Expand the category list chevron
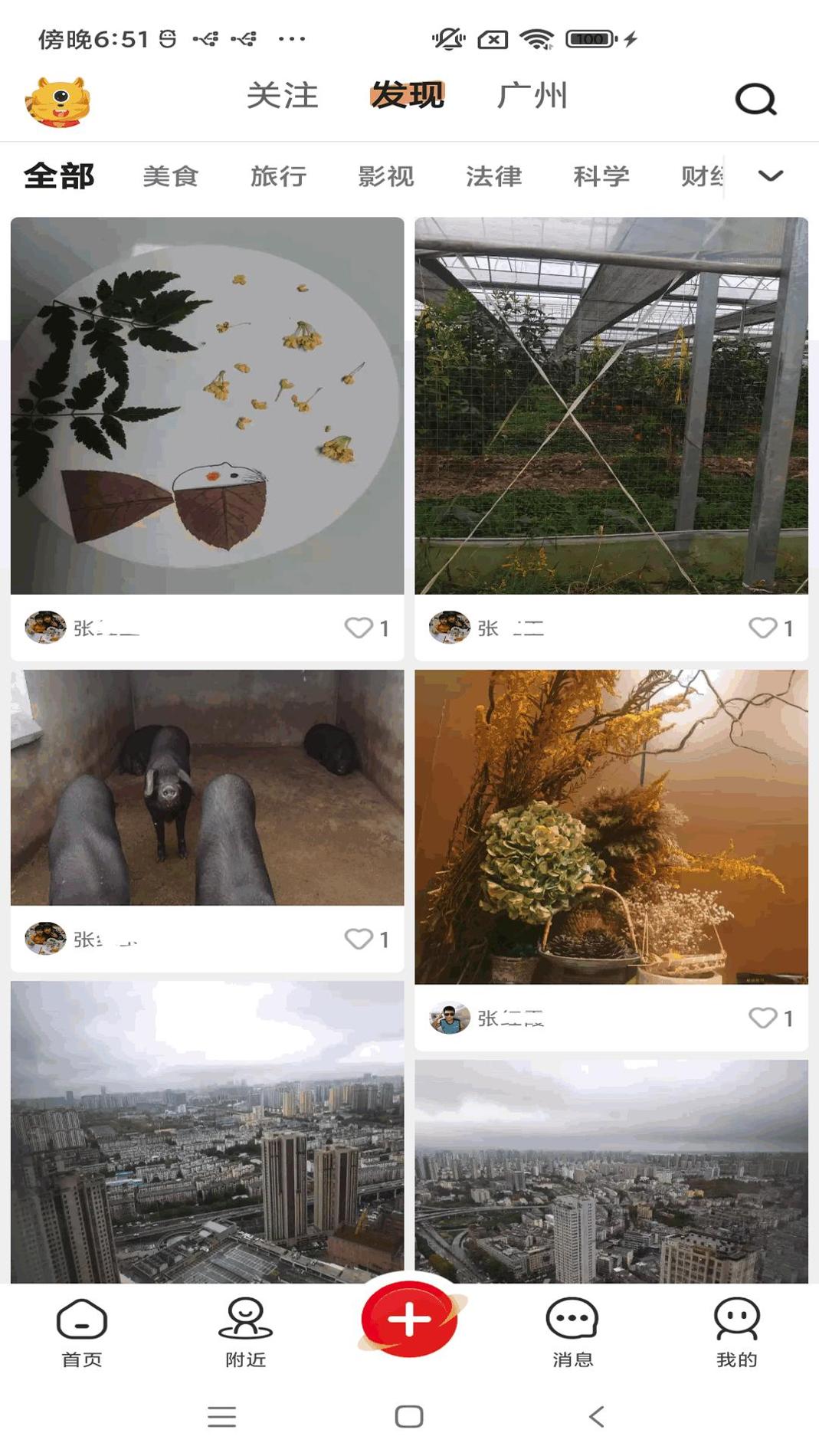The width and height of the screenshot is (819, 1456). pos(770,176)
